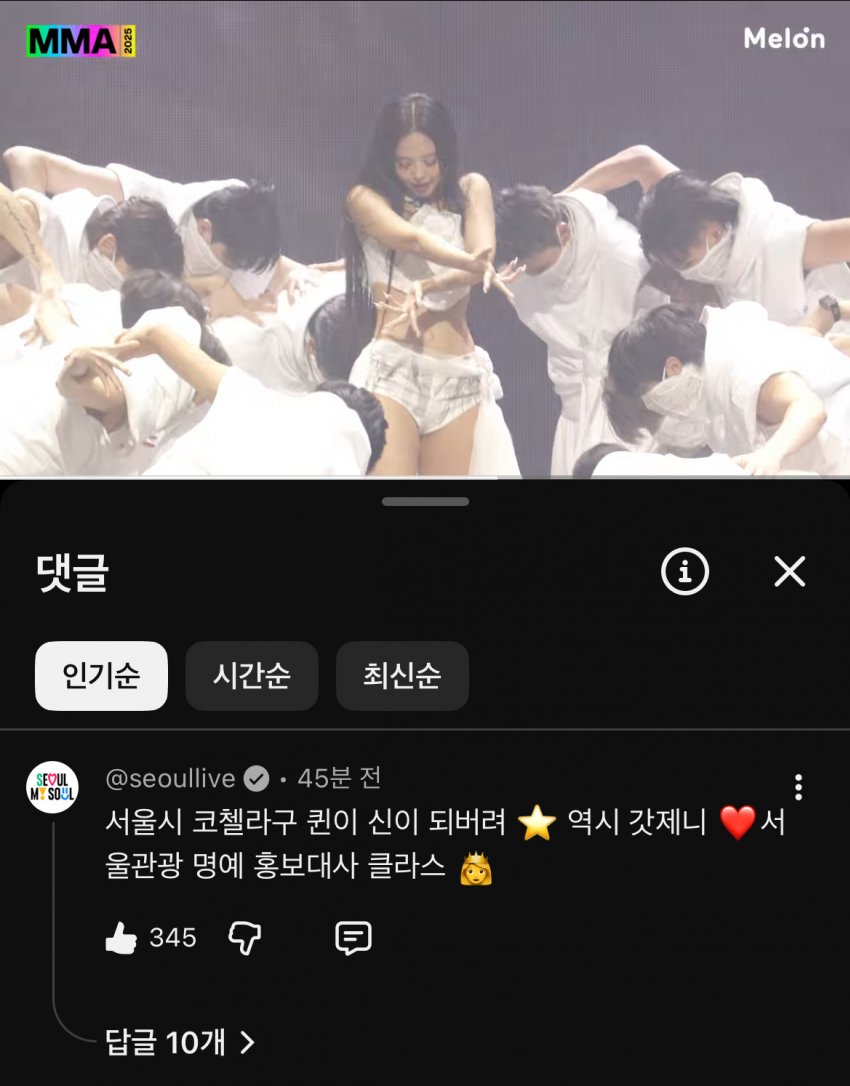
Task: Open overflow menu on @seoullive comment
Action: (797, 787)
